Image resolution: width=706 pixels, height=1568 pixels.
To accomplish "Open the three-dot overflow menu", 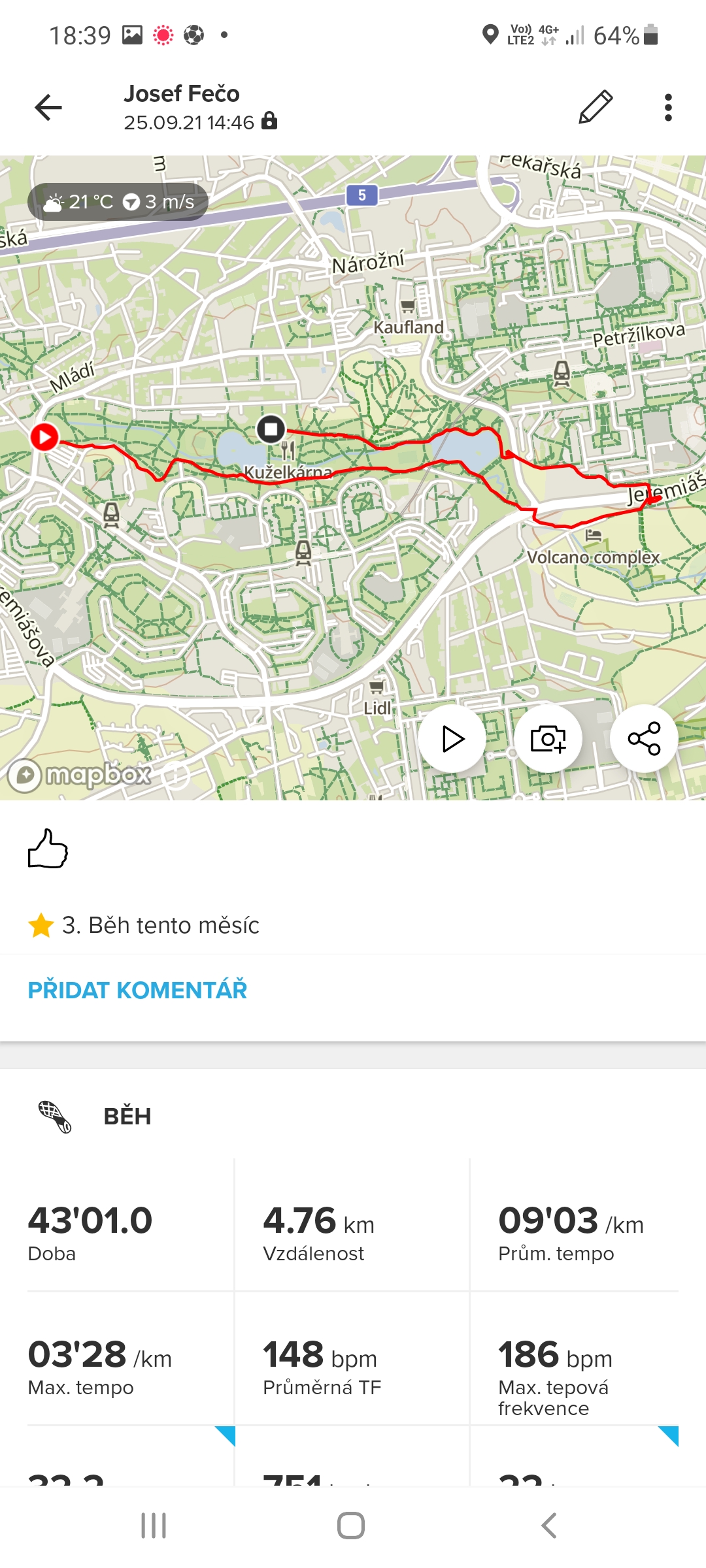I will [x=668, y=107].
